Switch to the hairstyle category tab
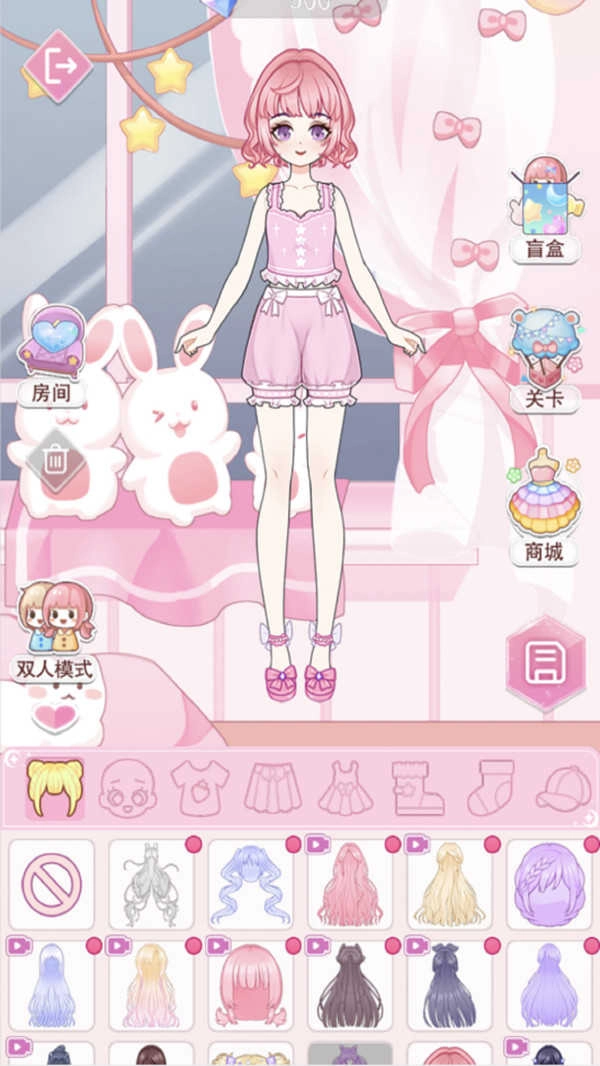The width and height of the screenshot is (600, 1066). (x=55, y=788)
